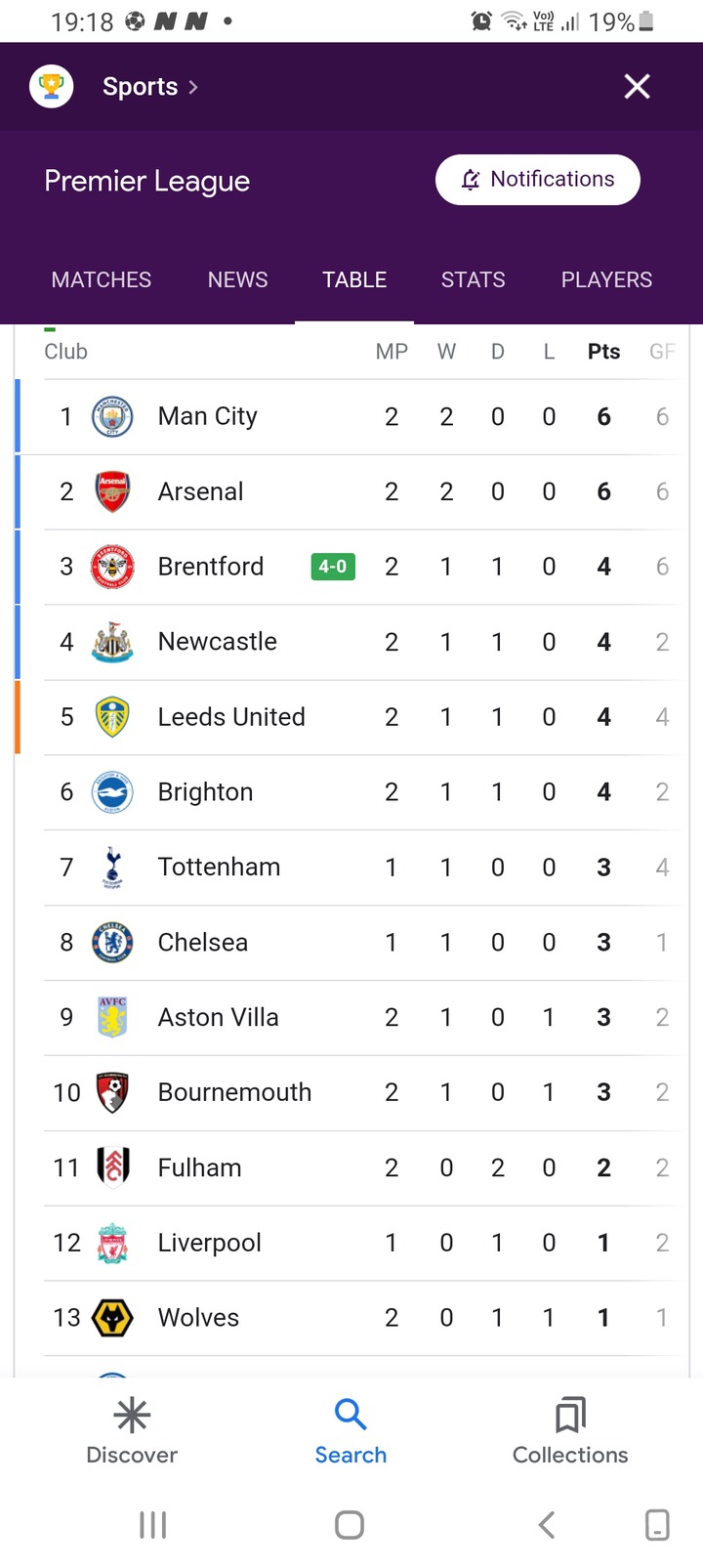
Task: Open the Stats tab
Action: [x=473, y=280]
